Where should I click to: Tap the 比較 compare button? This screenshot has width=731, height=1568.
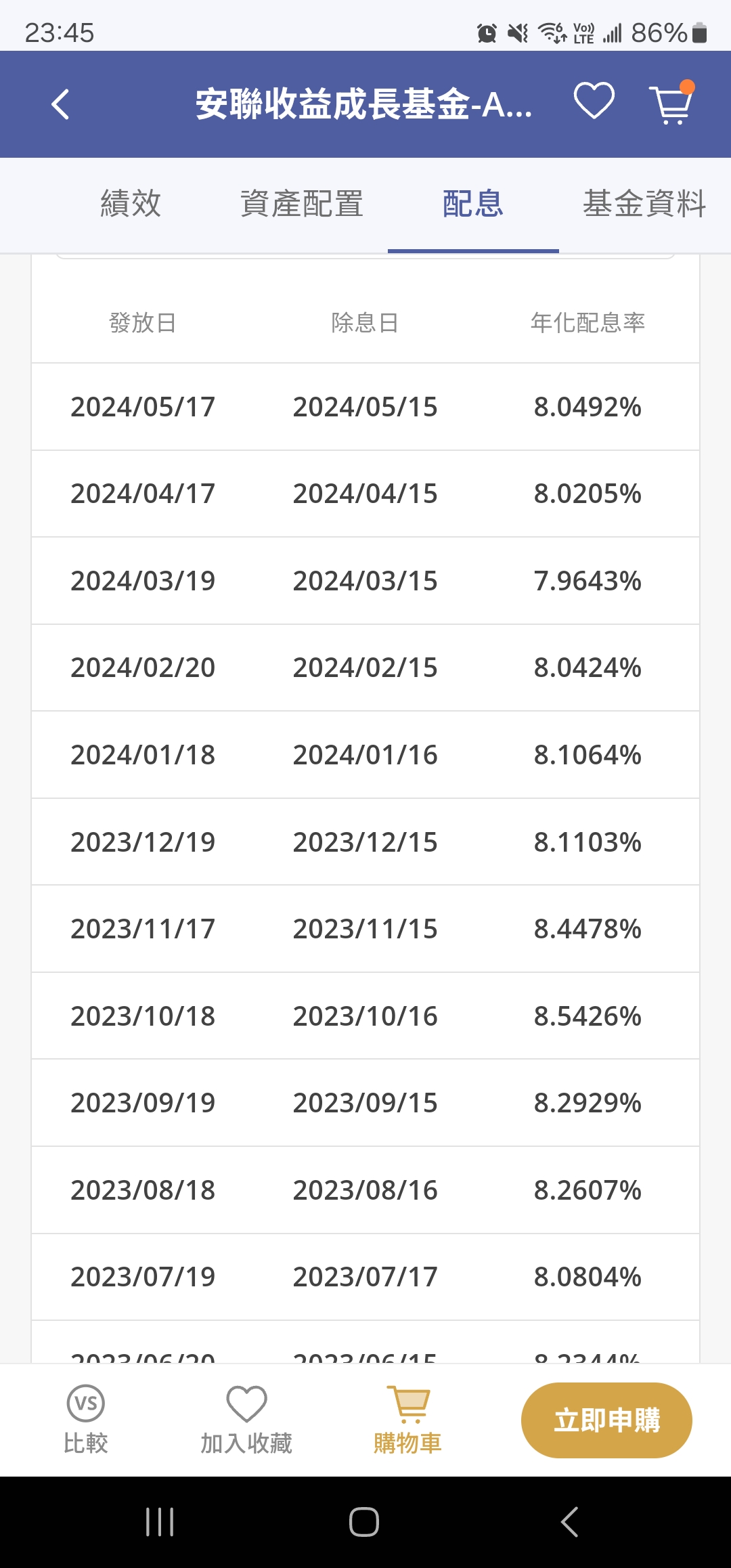[x=86, y=1420]
